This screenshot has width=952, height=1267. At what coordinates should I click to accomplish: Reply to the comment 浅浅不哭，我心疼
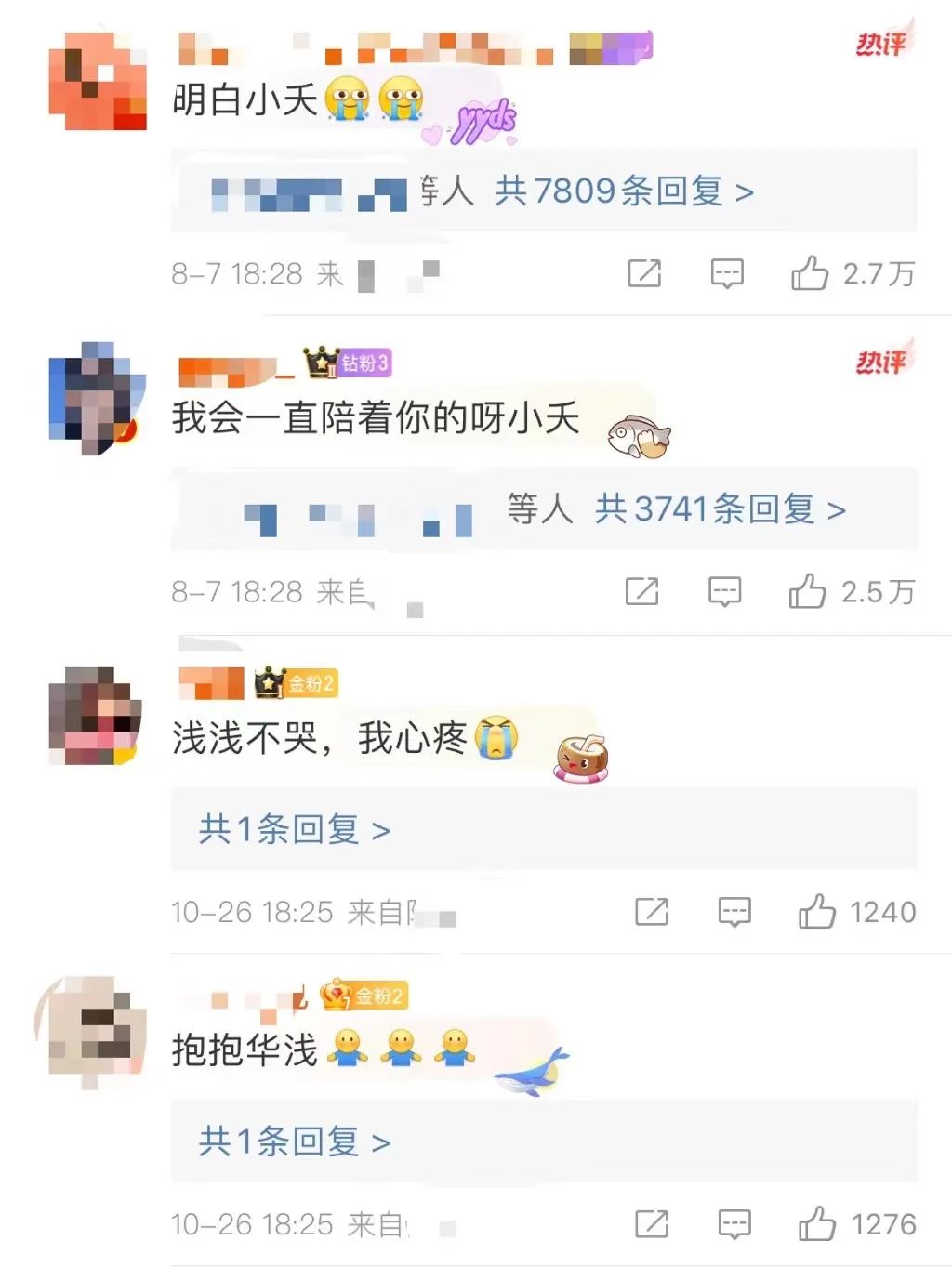coord(734,912)
